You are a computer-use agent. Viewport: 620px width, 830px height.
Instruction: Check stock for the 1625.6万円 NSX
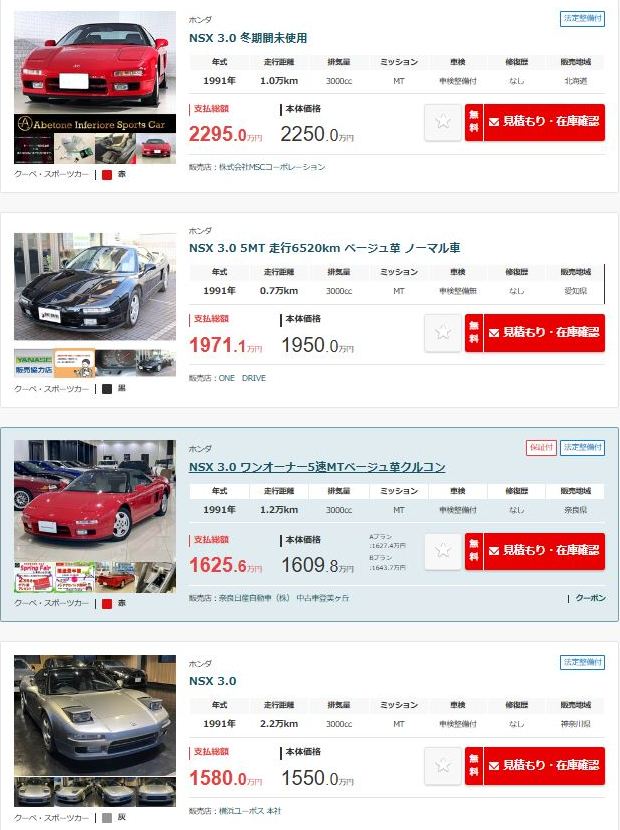(x=535, y=551)
